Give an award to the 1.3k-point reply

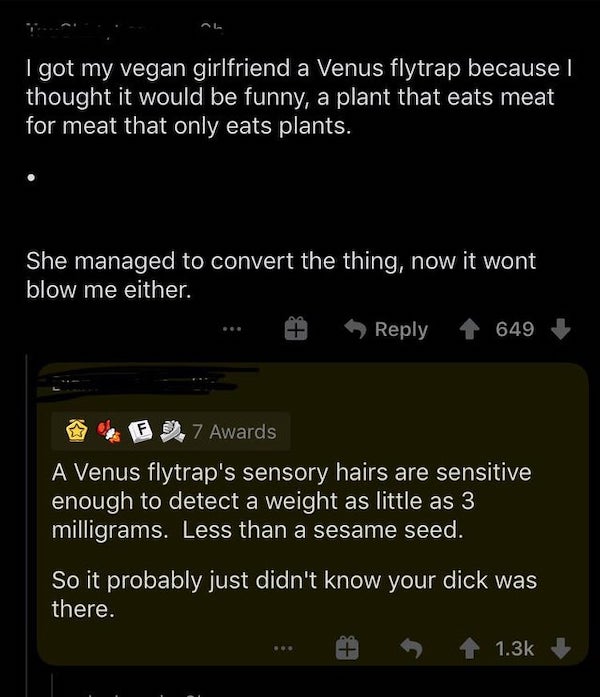[x=349, y=648]
